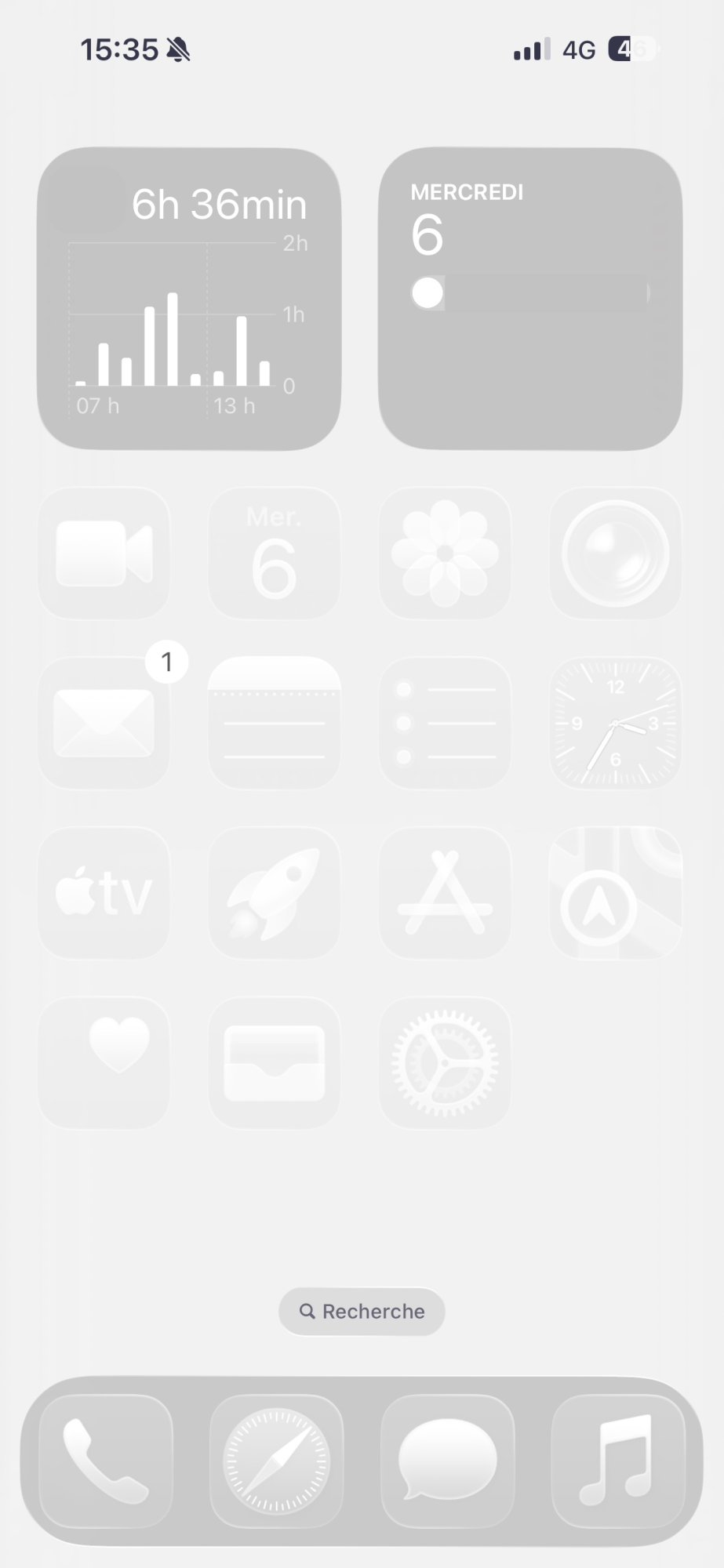Open the Settings app
724x1568 pixels.
[445, 1063]
